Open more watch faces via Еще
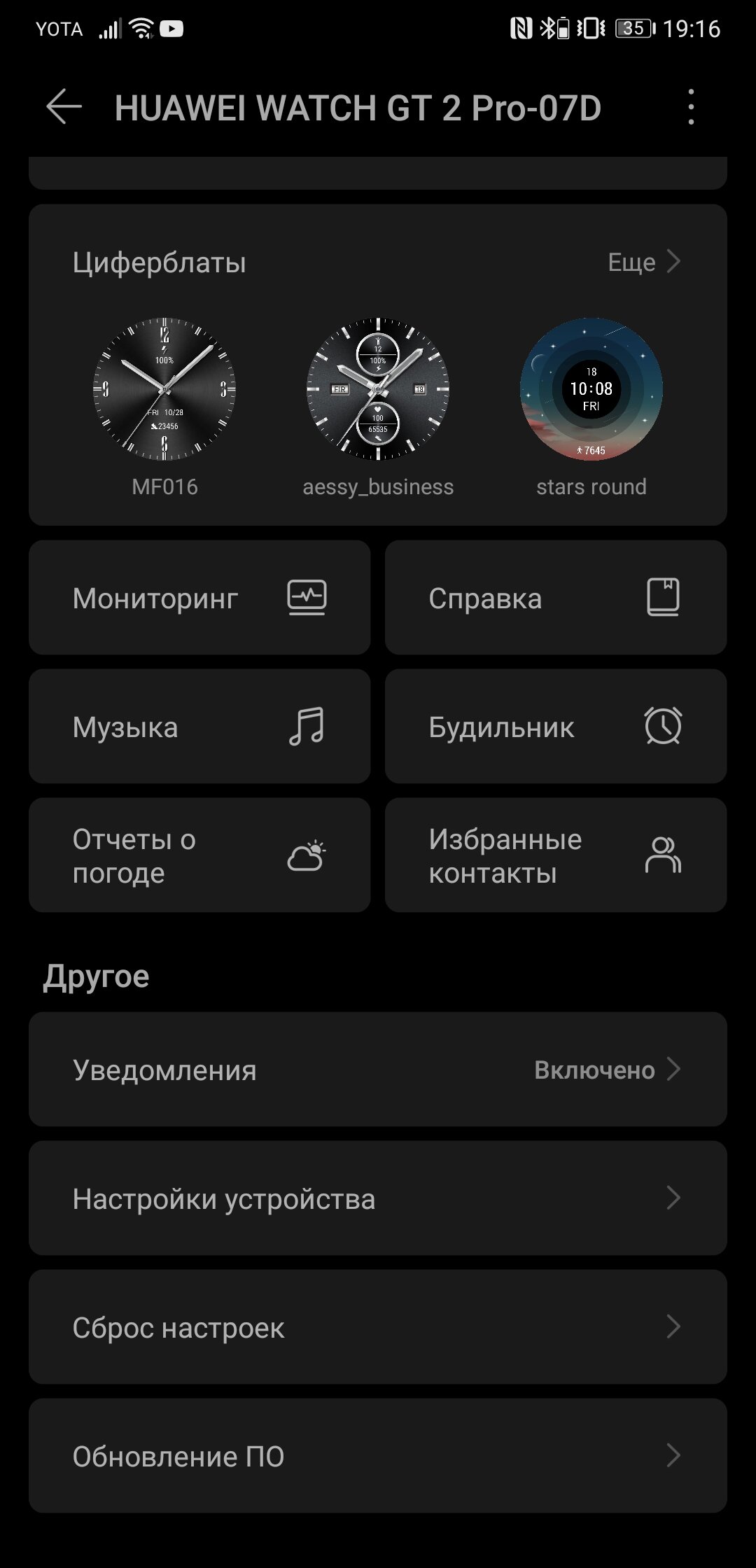The height and width of the screenshot is (1568, 756). pos(644,262)
